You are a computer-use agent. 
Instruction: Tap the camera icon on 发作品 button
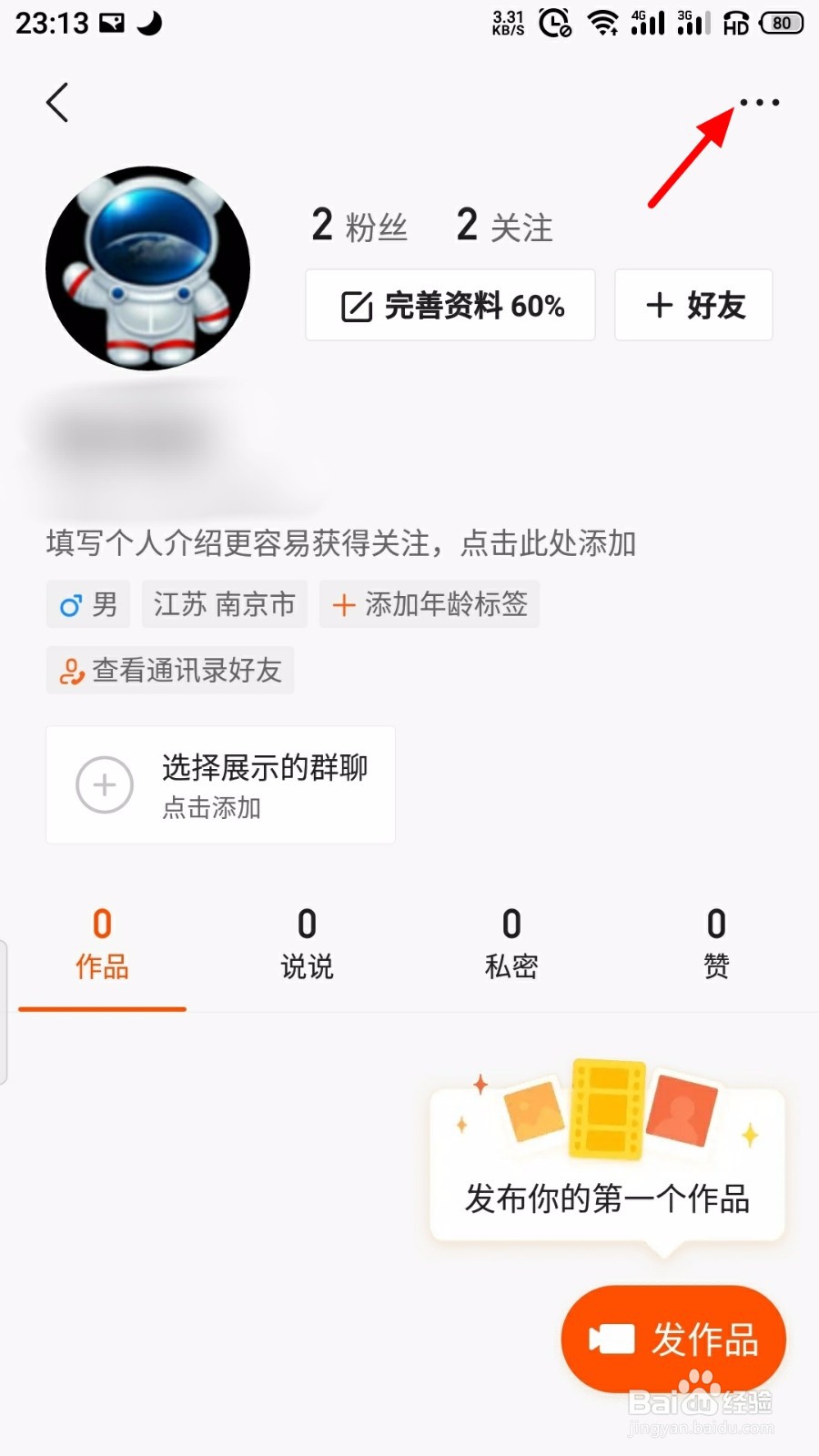point(611,1338)
